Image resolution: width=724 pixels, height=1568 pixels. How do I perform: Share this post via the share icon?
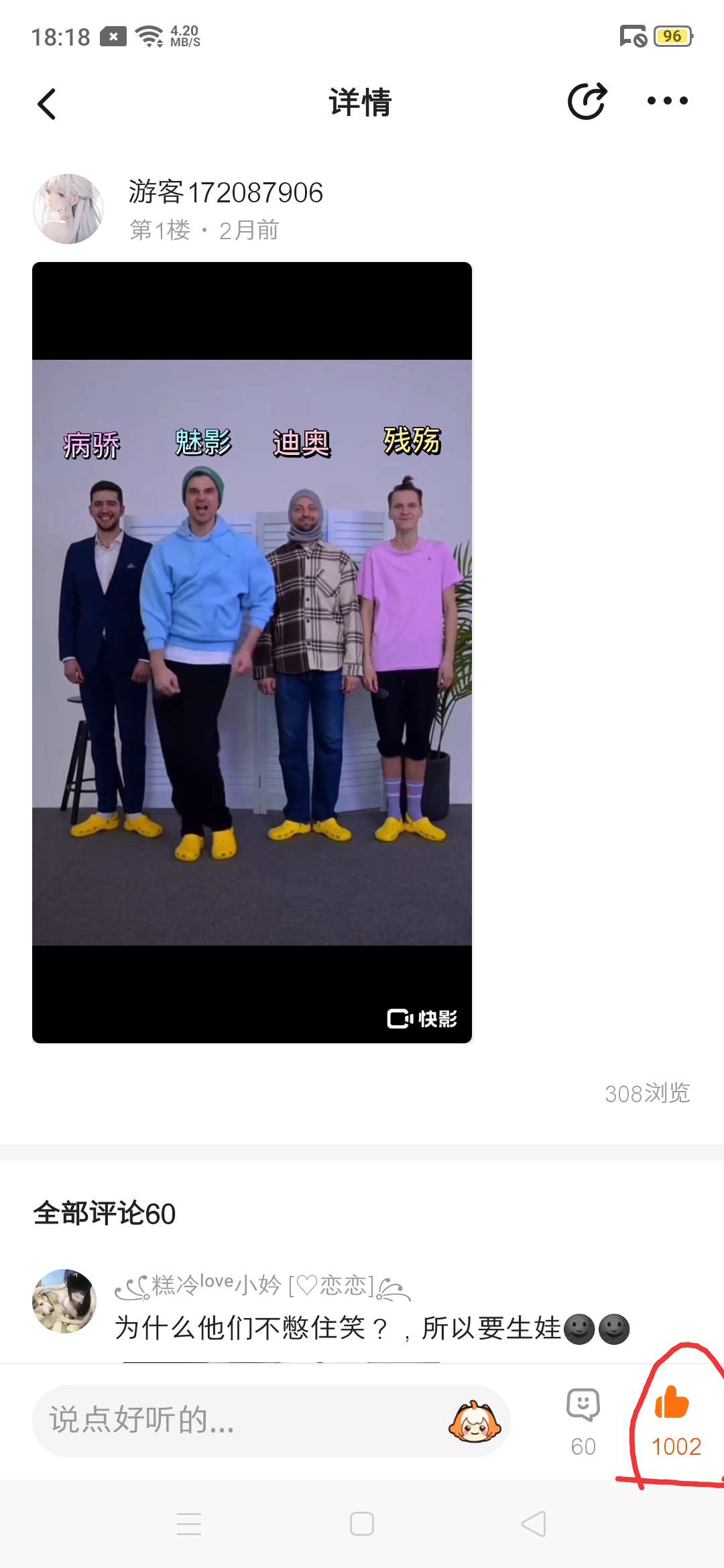pos(587,101)
